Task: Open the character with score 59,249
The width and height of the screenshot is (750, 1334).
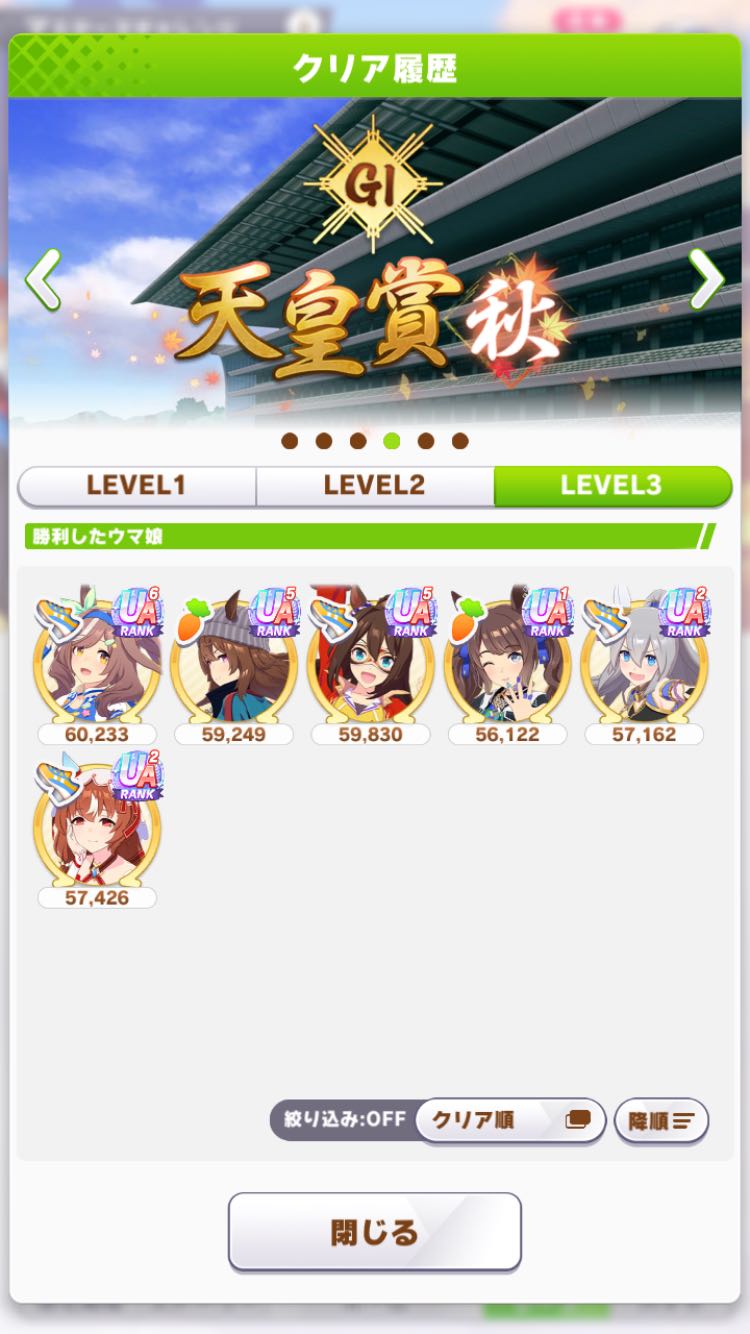Action: click(x=234, y=662)
